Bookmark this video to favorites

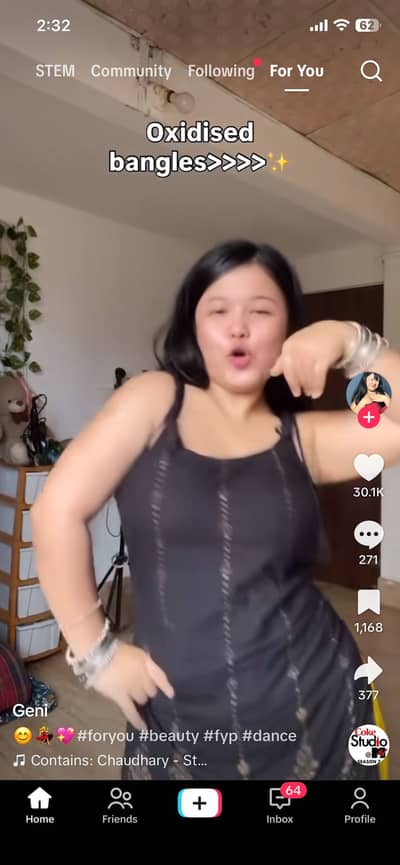point(369,602)
